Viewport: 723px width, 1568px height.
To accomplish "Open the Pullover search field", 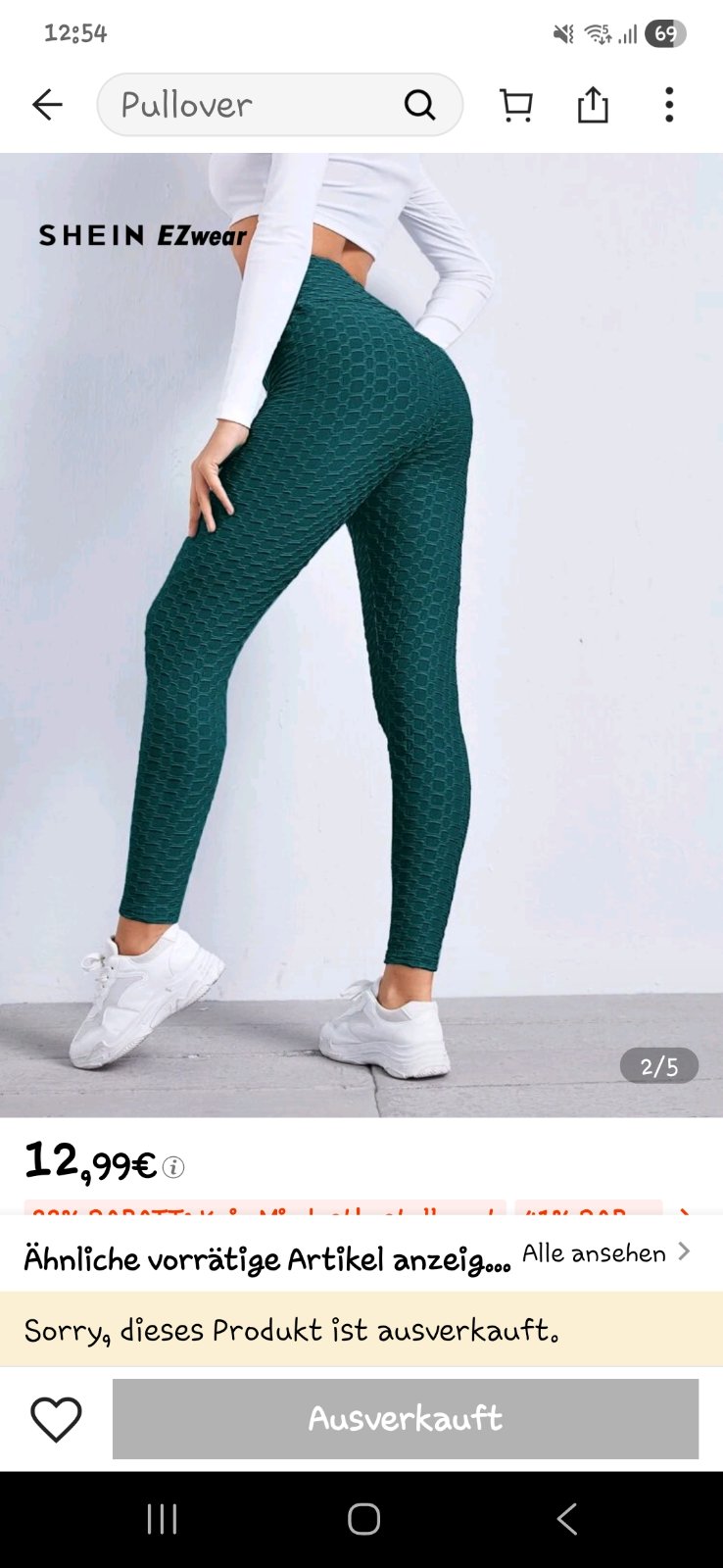I will [x=255, y=105].
